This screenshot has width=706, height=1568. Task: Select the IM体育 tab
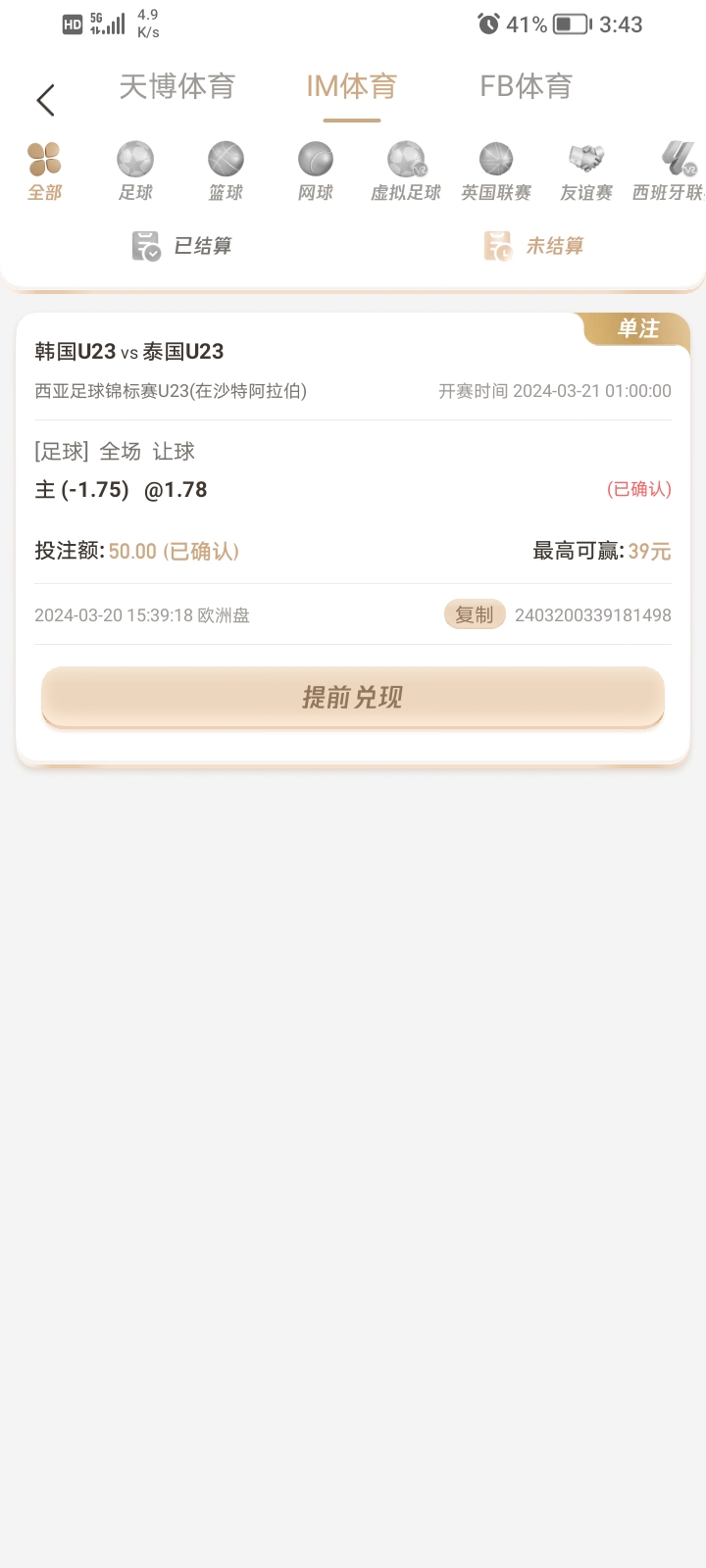(x=351, y=87)
